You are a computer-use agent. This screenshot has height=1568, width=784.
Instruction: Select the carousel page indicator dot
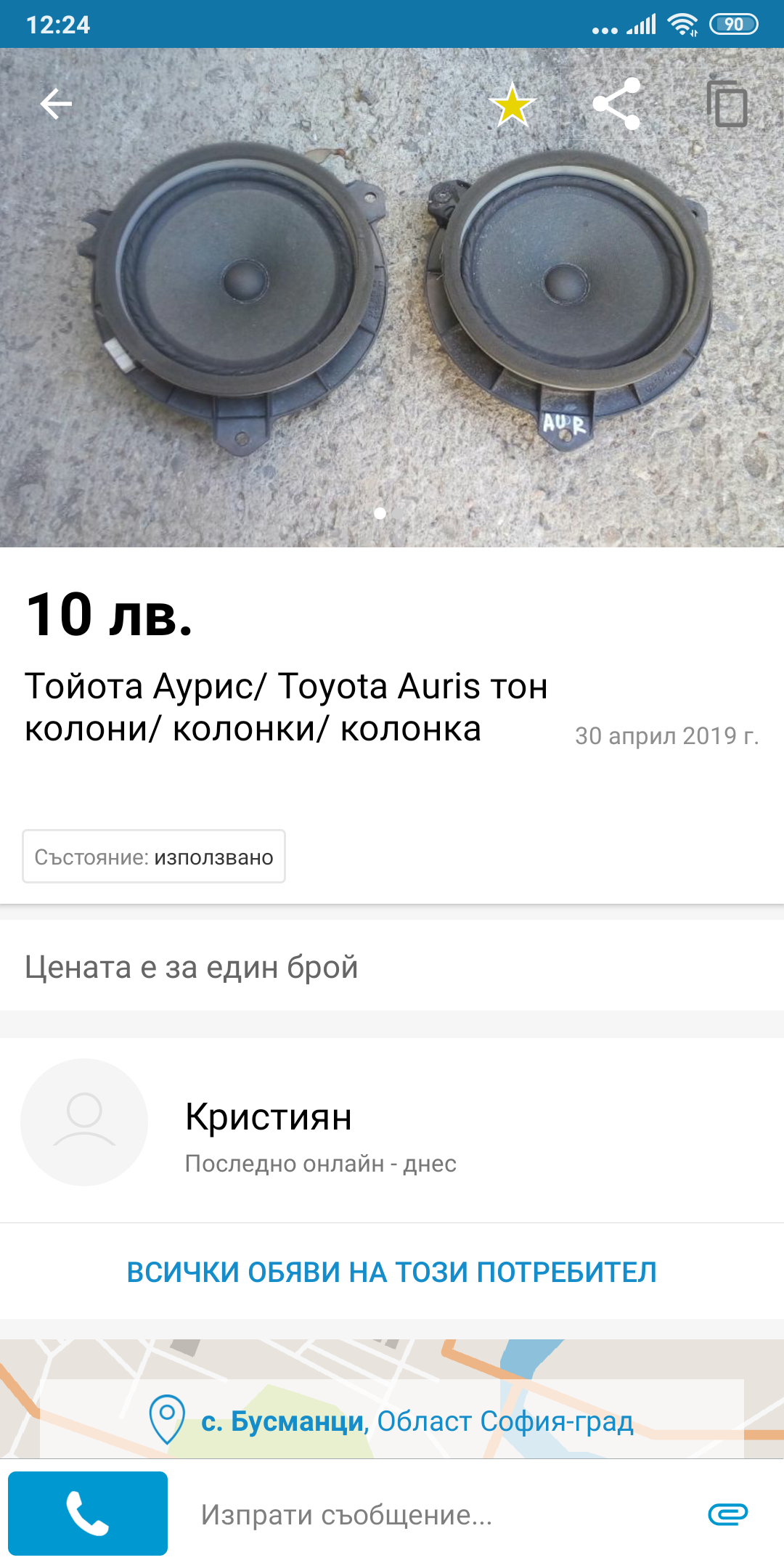pos(379,515)
